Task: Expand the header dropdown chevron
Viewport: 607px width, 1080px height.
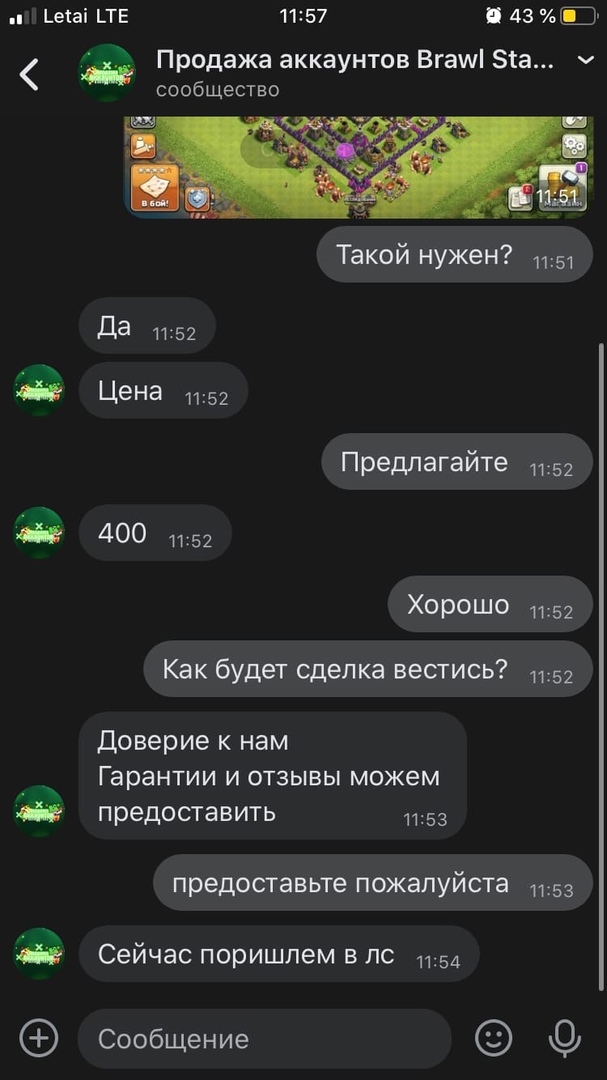Action: point(586,62)
